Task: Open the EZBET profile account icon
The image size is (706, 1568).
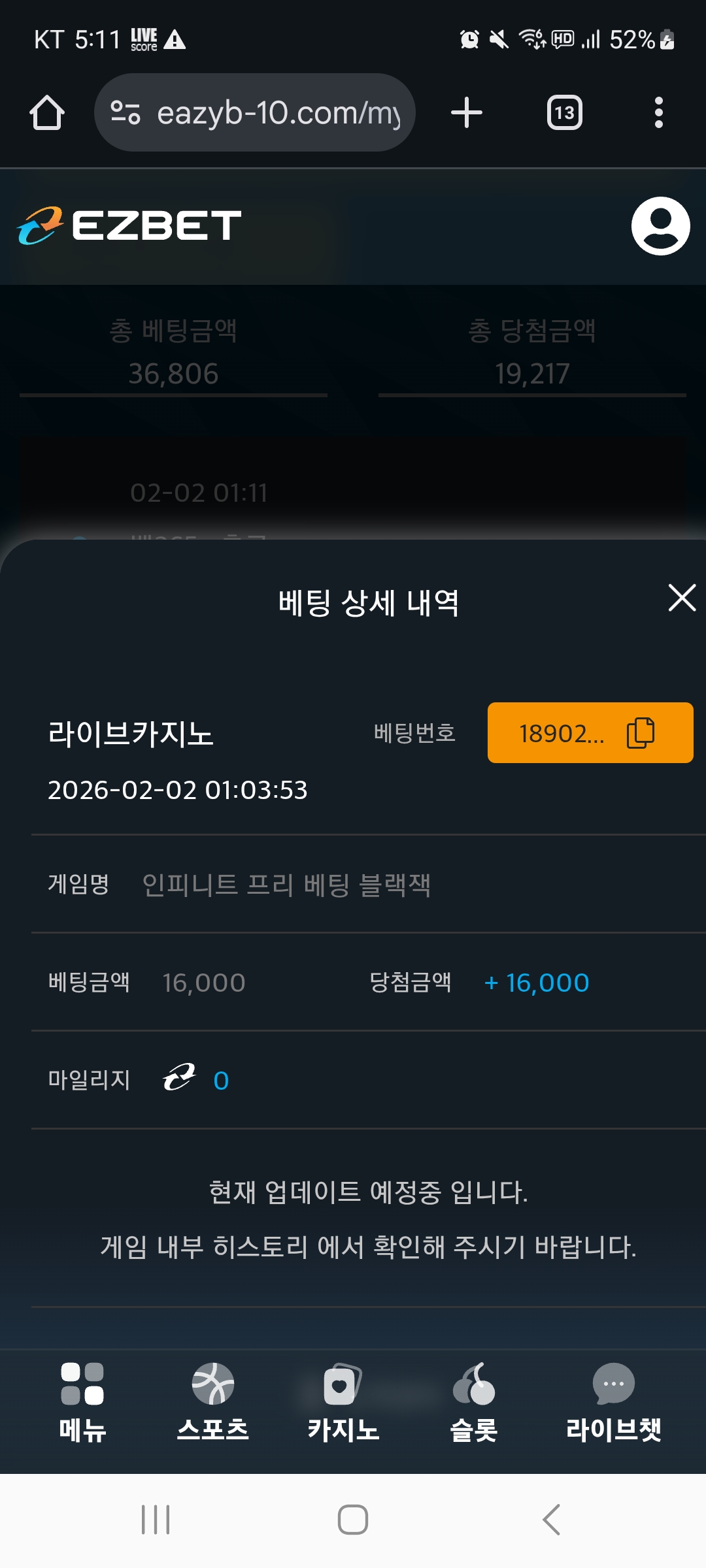Action: point(660,225)
